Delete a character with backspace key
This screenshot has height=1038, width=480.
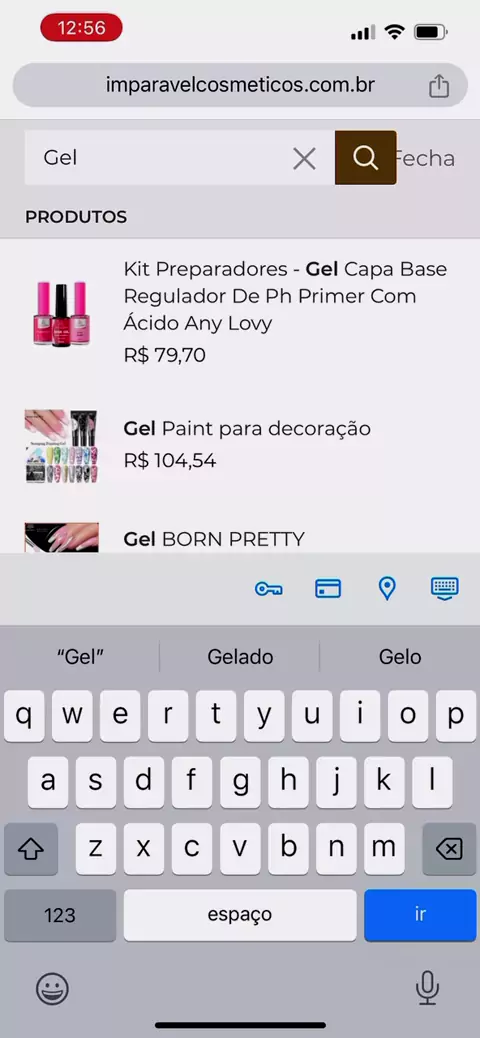tap(449, 849)
